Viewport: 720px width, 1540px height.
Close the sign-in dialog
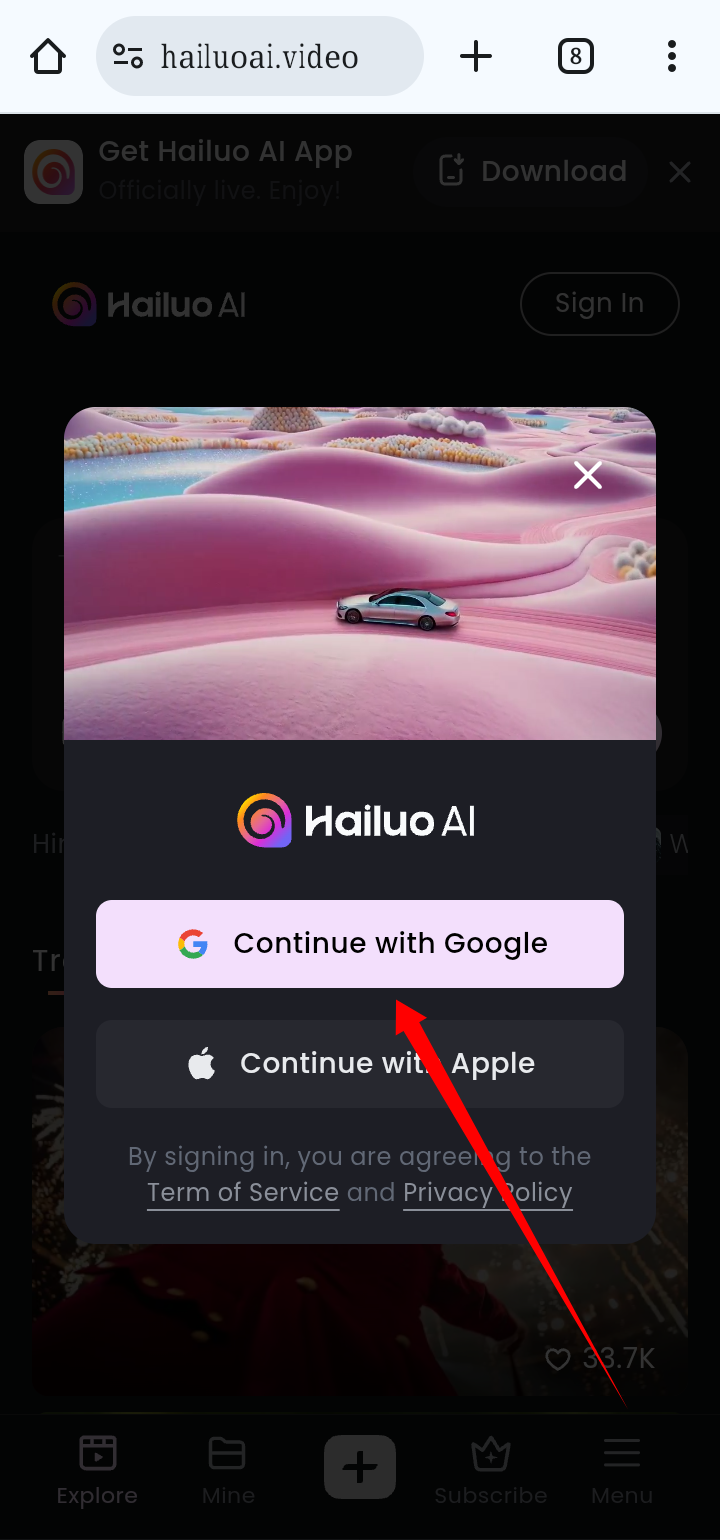point(588,475)
